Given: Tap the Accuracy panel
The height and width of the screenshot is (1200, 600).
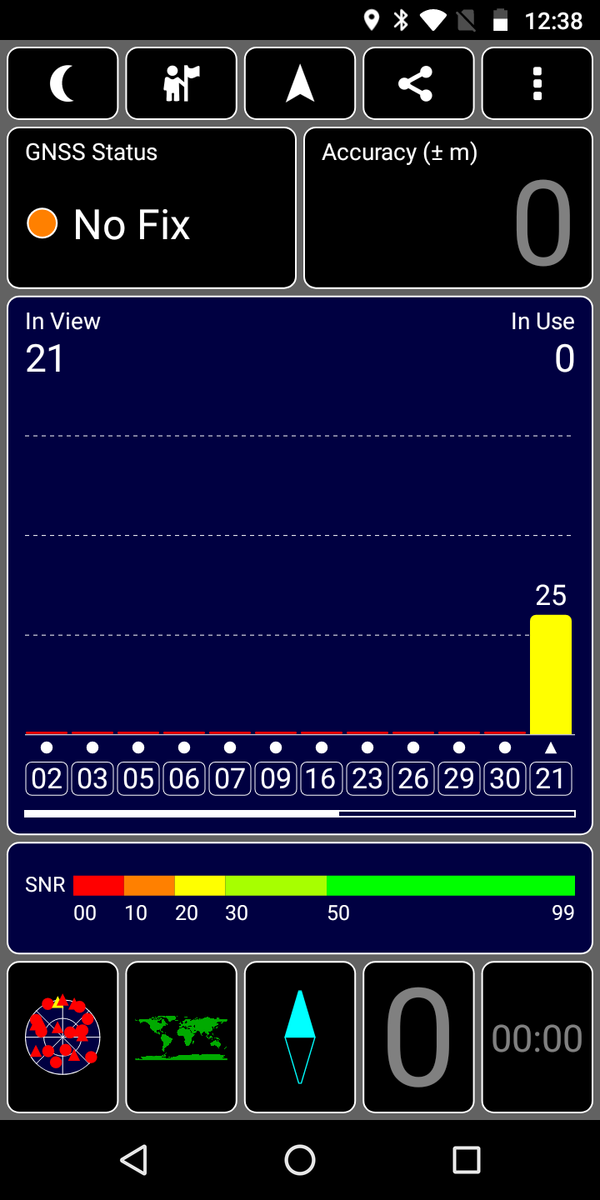Looking at the screenshot, I should click(448, 208).
